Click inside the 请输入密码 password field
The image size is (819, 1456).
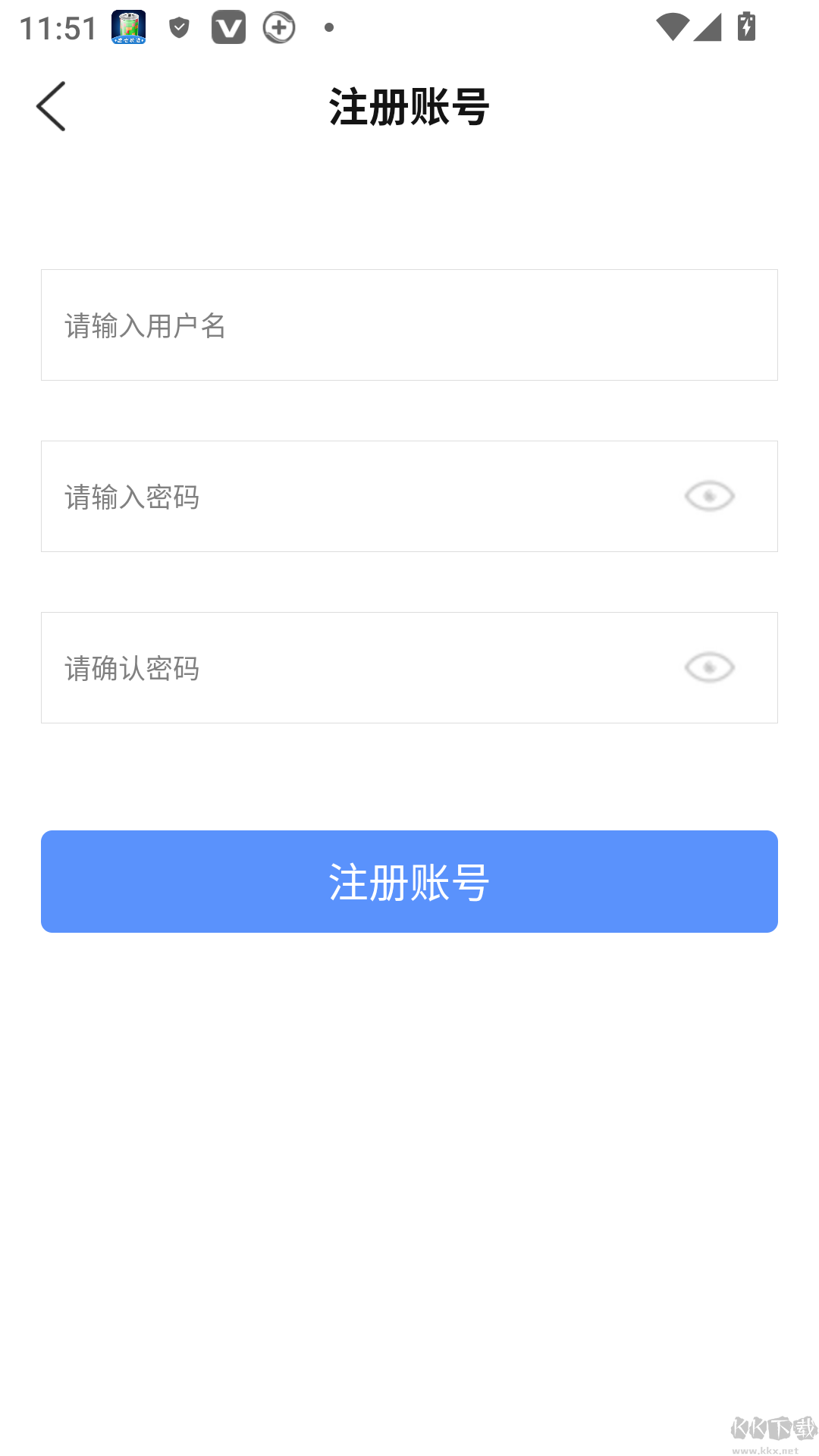click(x=303, y=495)
